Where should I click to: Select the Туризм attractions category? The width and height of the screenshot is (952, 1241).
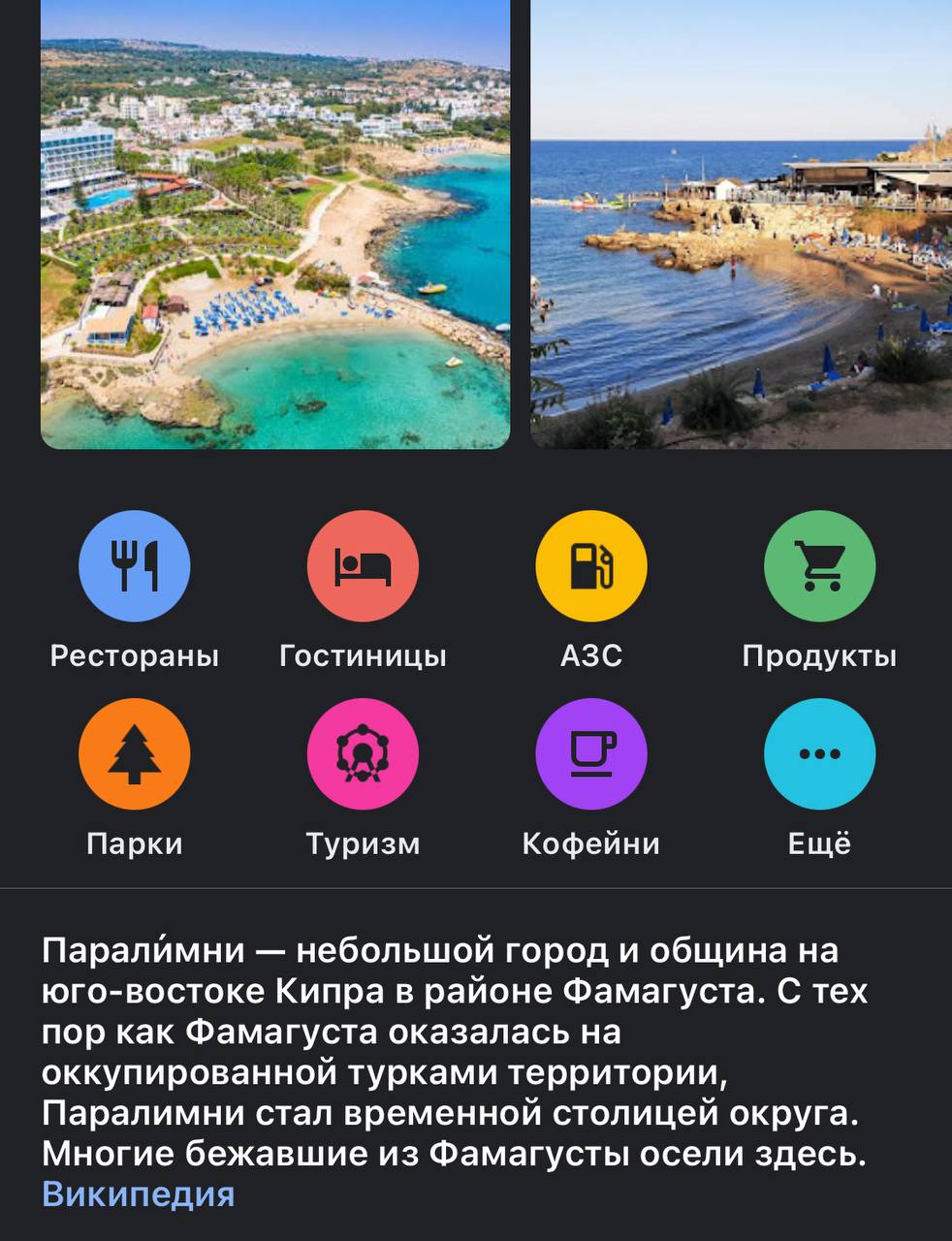pyautogui.click(x=363, y=754)
